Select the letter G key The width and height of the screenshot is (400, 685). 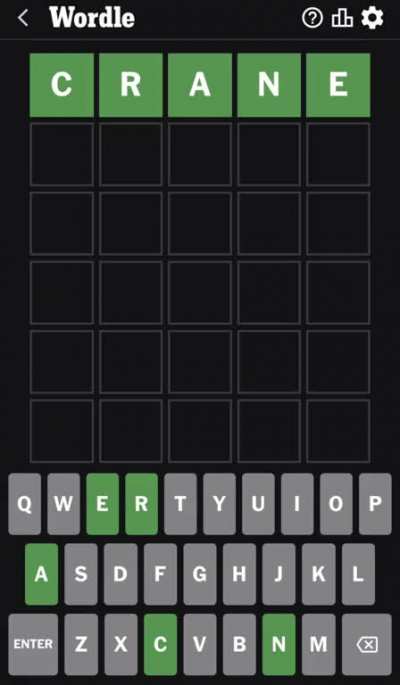pyautogui.click(x=200, y=574)
